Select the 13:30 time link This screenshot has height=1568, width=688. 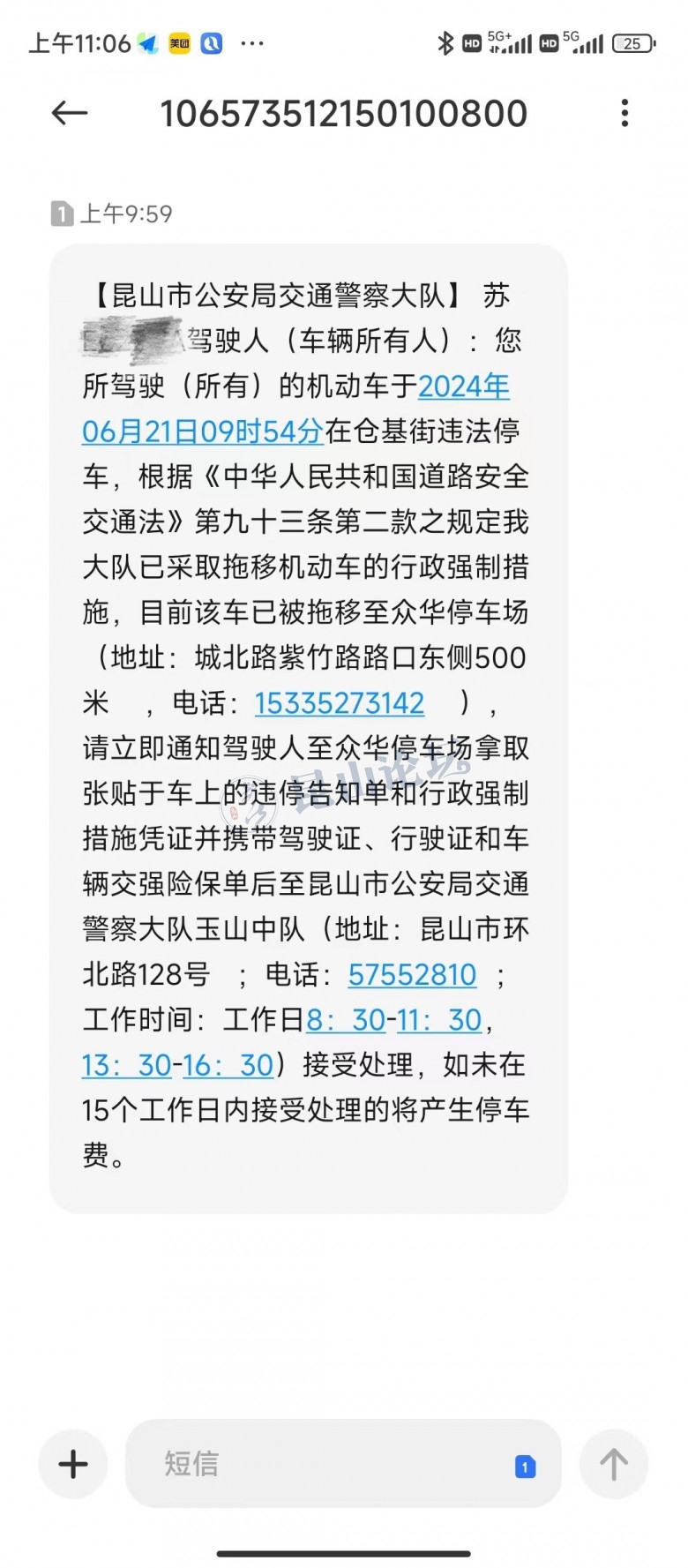pyautogui.click(x=127, y=1065)
